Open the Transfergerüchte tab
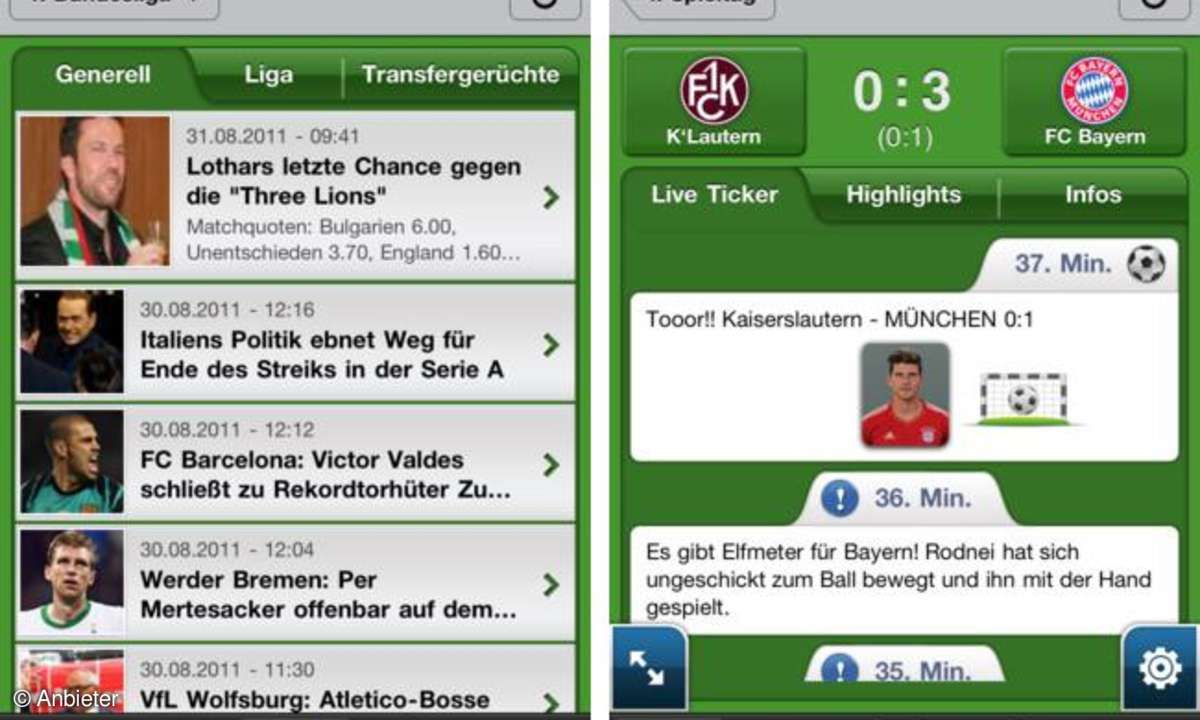1200x720 pixels. (460, 74)
